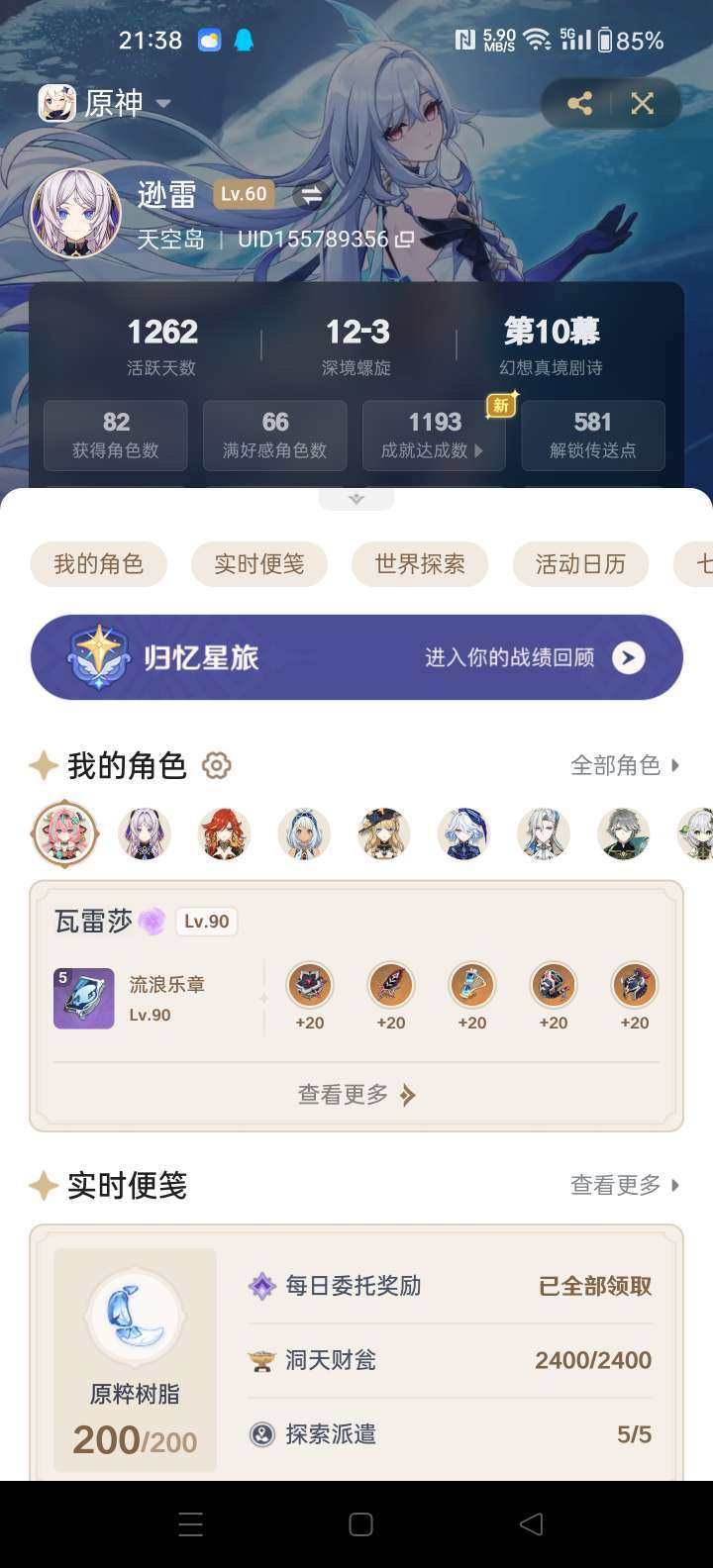The image size is (713, 1568).
Task: Open the 原神 game switcher dropdown
Action: 105,103
